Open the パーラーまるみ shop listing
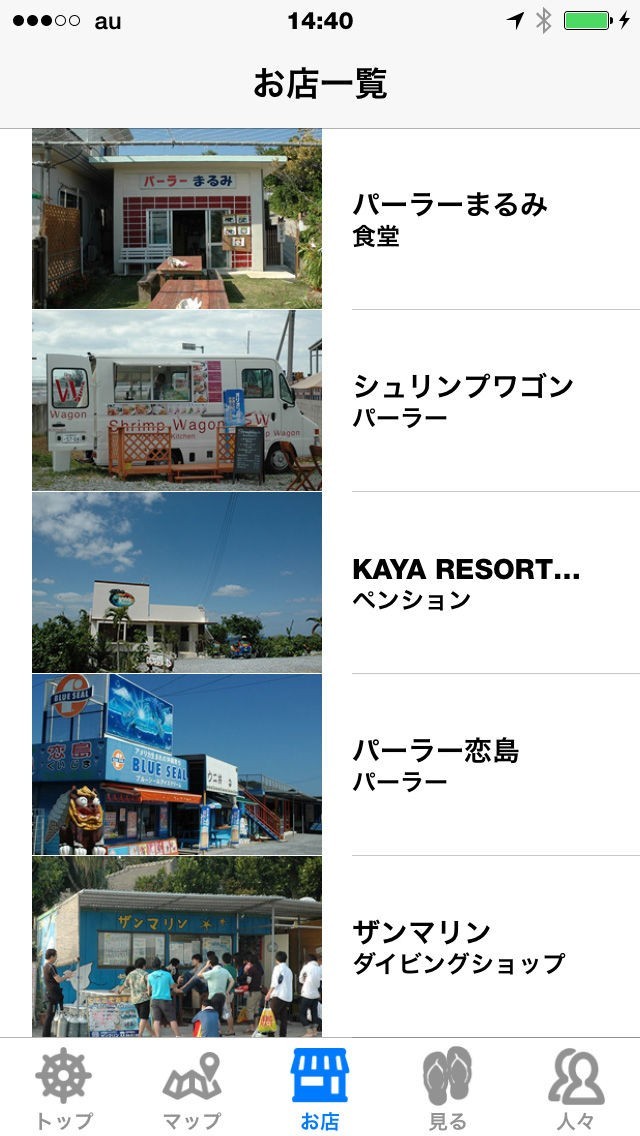The height and width of the screenshot is (1136, 640). click(x=450, y=218)
